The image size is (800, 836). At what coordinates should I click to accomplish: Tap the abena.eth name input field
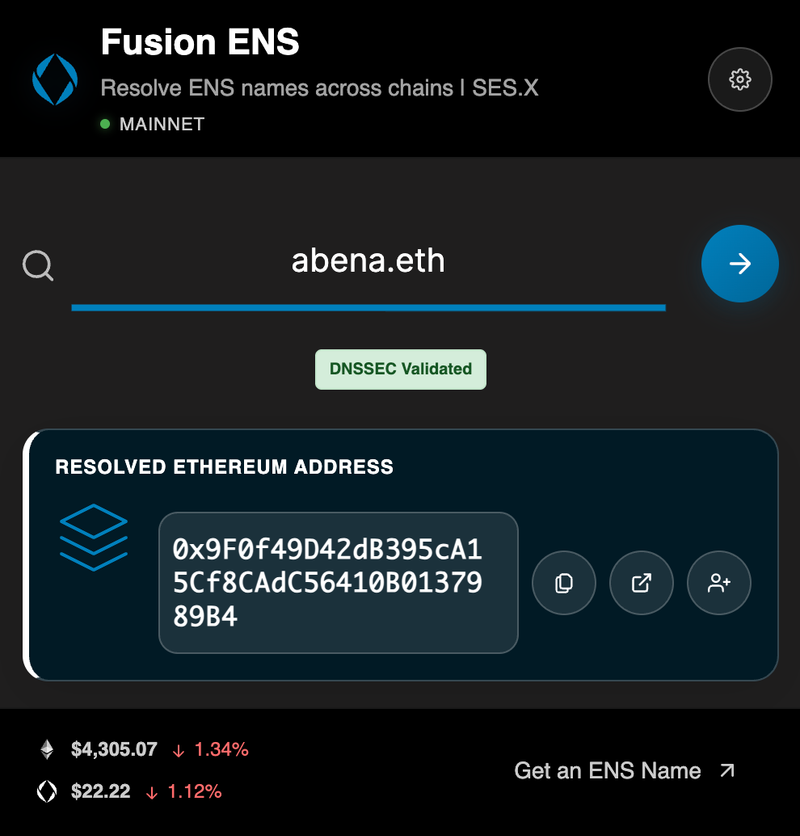click(x=368, y=262)
